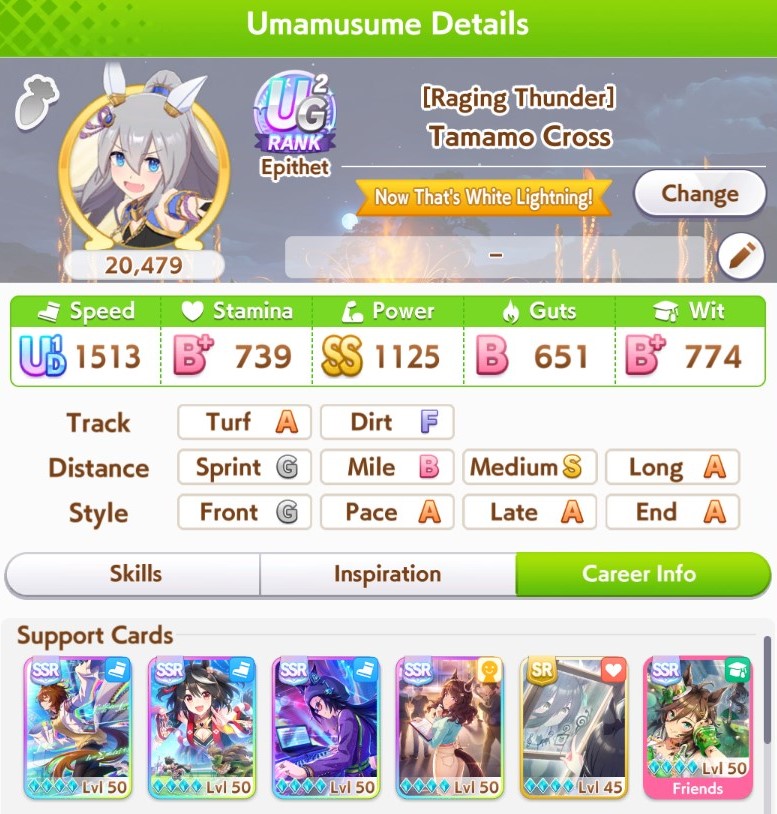This screenshot has width=777, height=814.
Task: Select the Career Info tab
Action: (643, 574)
